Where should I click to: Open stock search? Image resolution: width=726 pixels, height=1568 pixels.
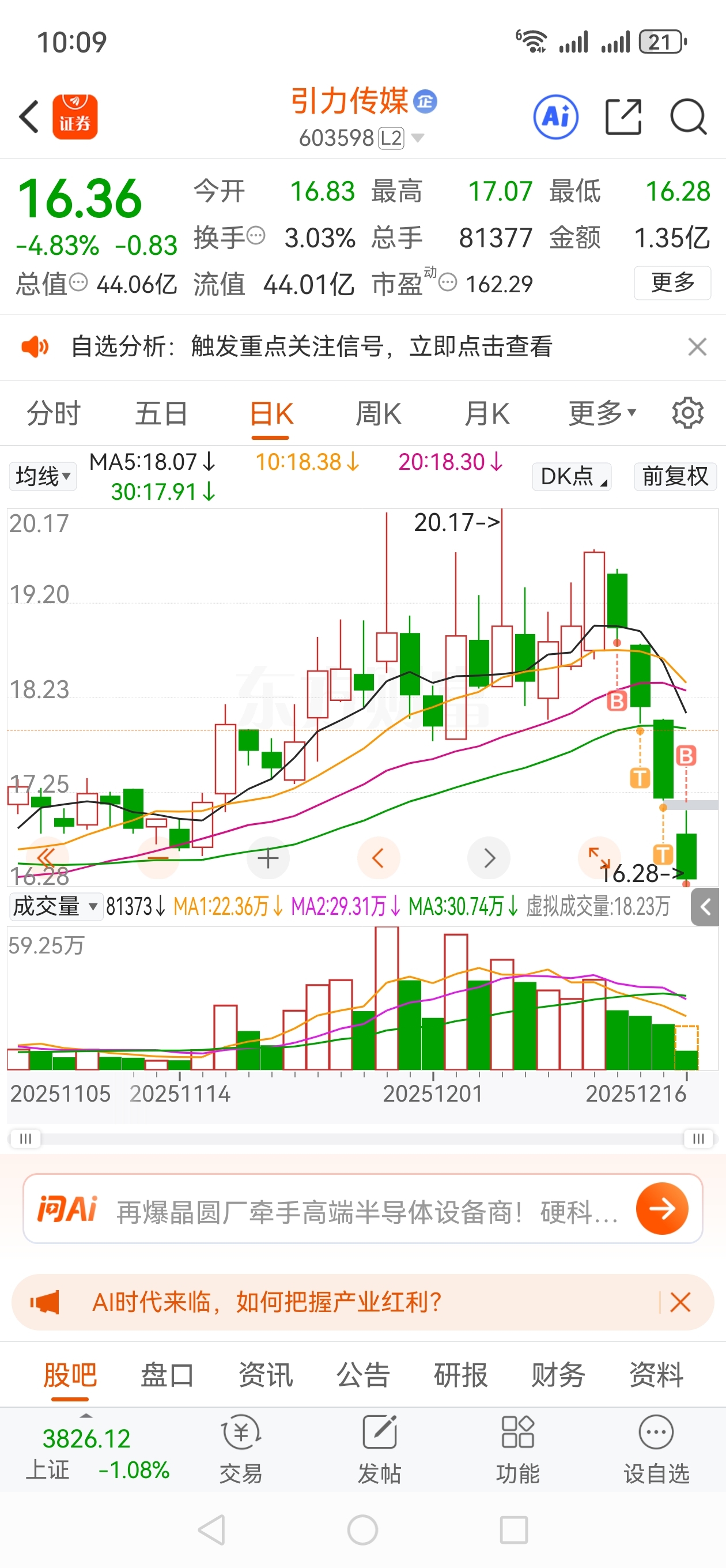pyautogui.click(x=689, y=116)
